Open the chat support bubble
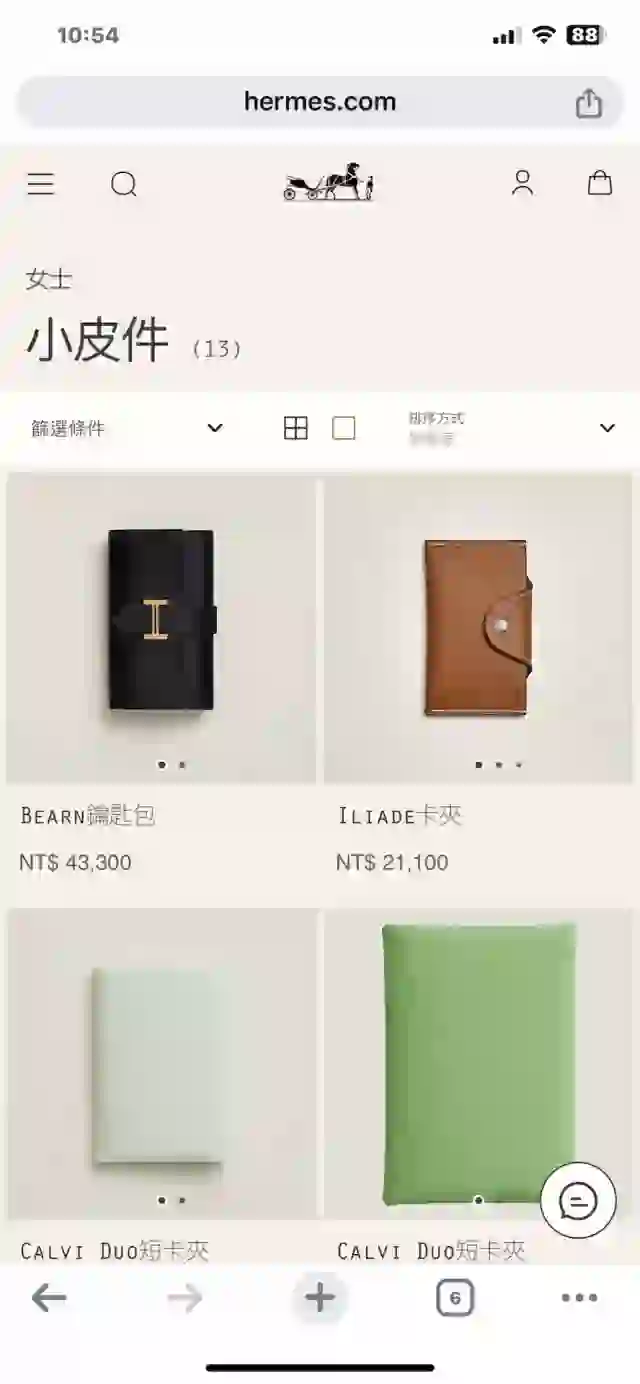The height and width of the screenshot is (1384, 640). (x=577, y=1201)
